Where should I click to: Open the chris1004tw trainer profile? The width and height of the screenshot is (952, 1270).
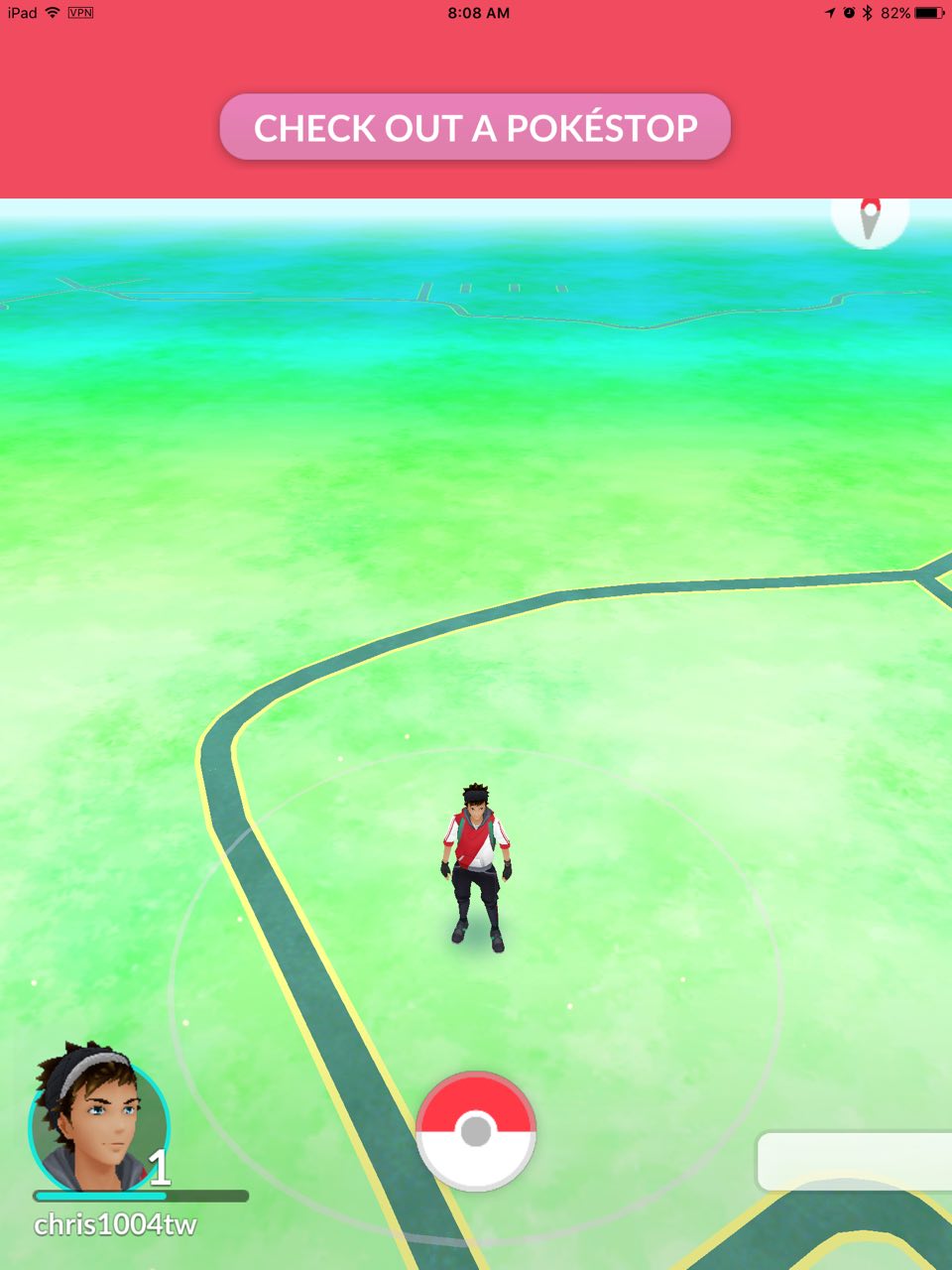pos(99,1126)
